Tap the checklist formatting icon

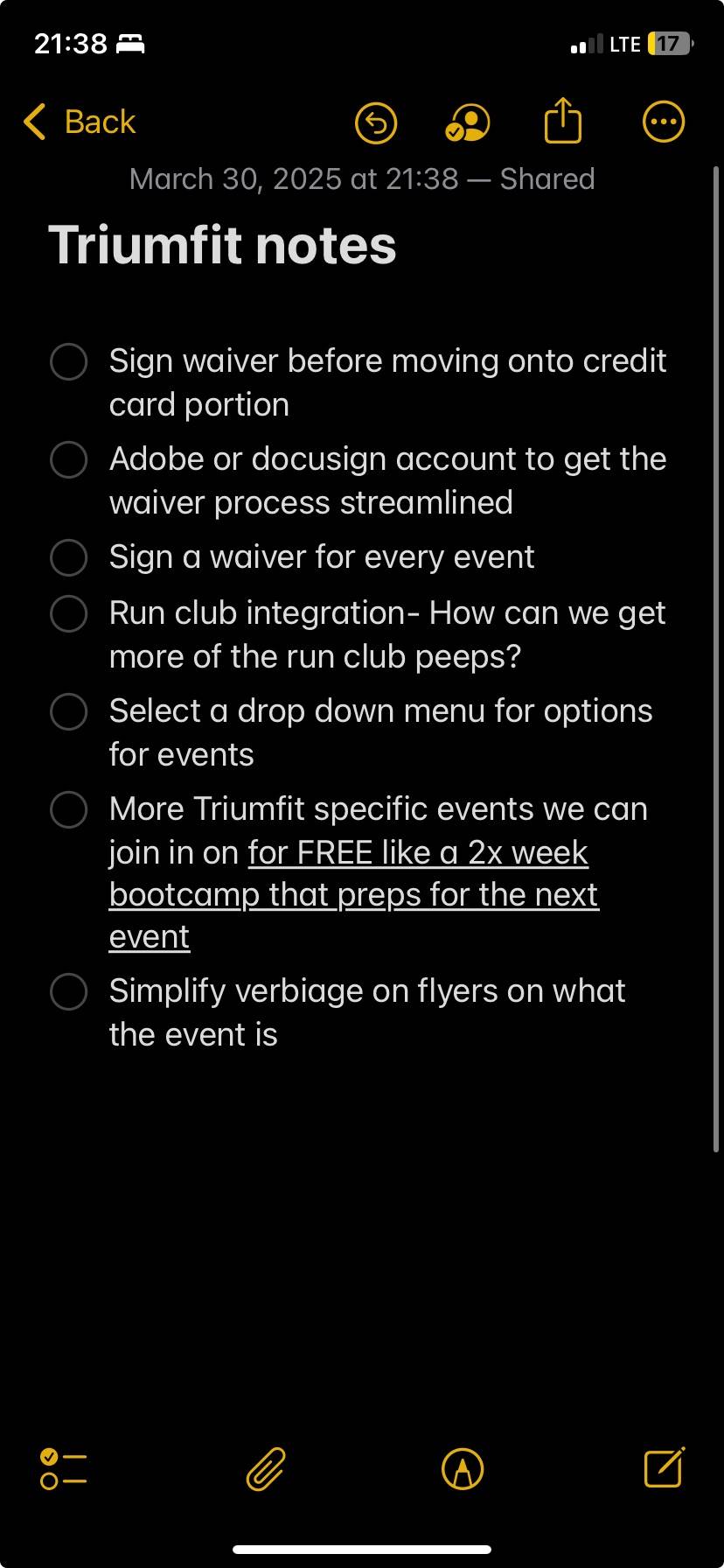(x=63, y=1468)
